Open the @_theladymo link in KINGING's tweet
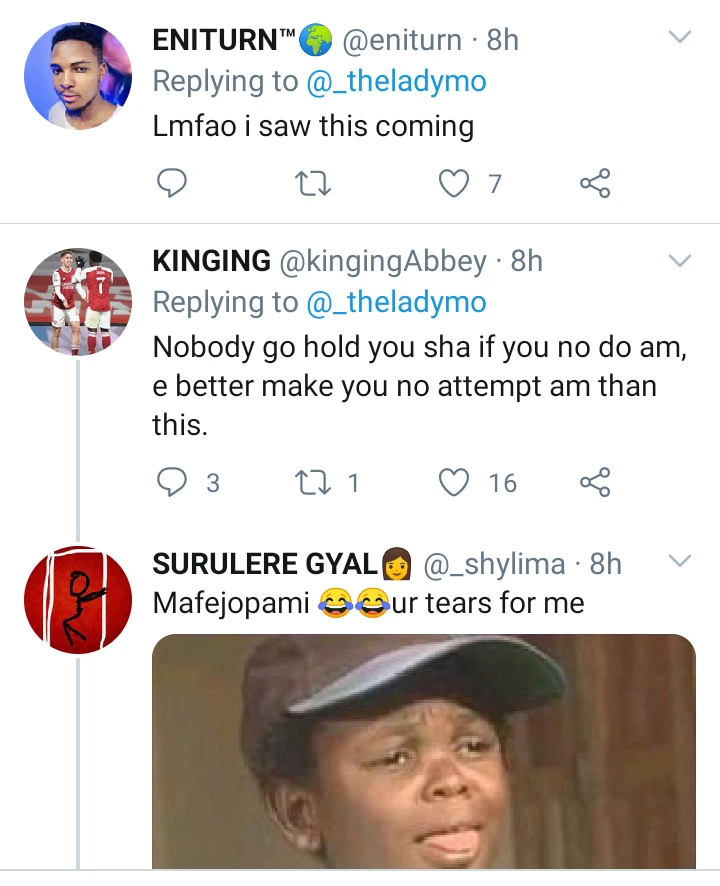The height and width of the screenshot is (886, 720). tap(397, 302)
